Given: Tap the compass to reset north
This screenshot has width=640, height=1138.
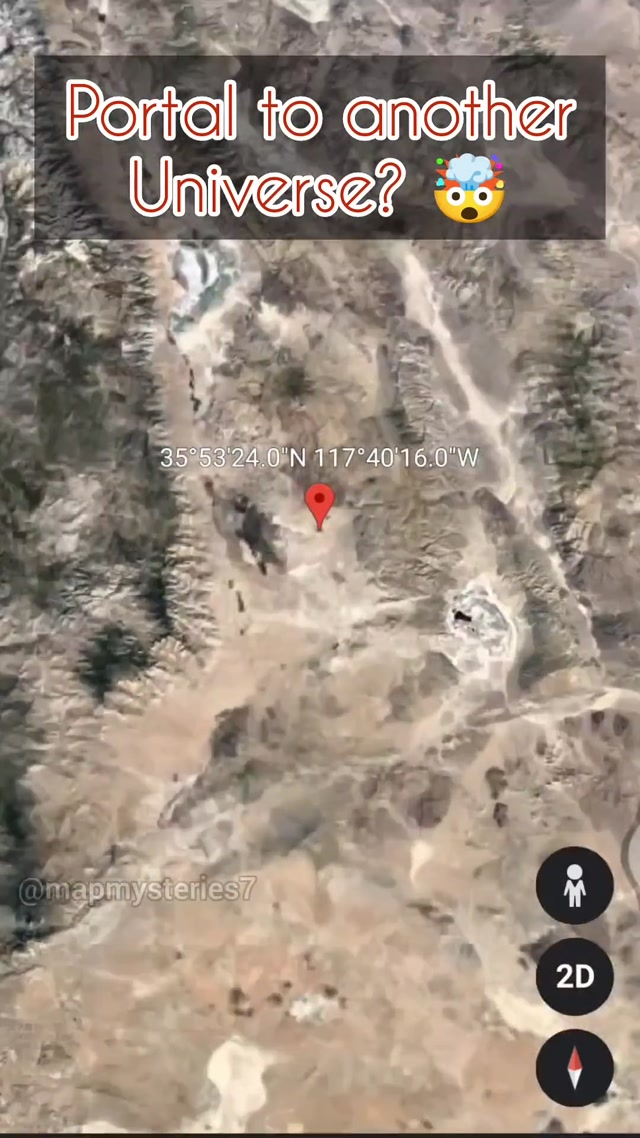Looking at the screenshot, I should coord(574,1067).
